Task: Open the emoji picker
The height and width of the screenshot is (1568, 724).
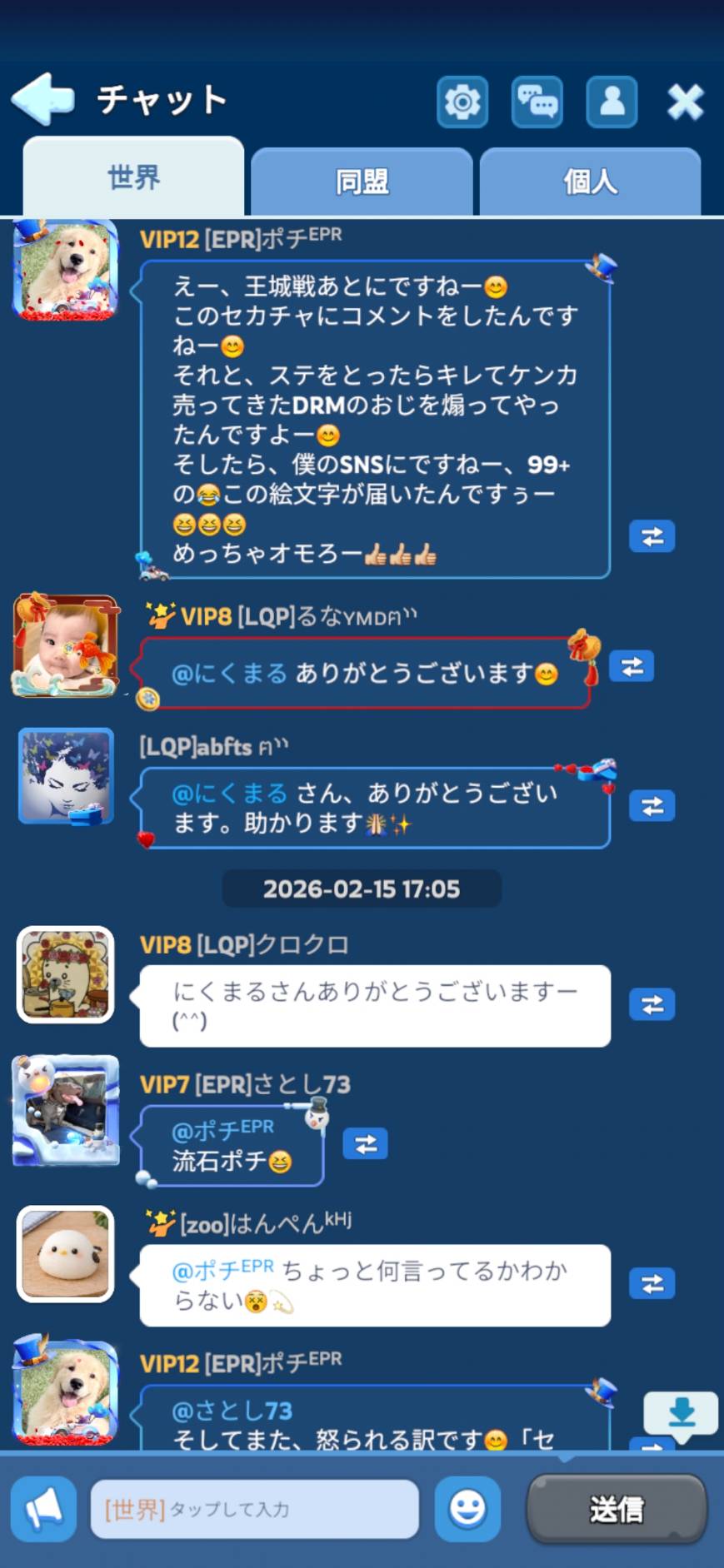Action: [x=467, y=1508]
